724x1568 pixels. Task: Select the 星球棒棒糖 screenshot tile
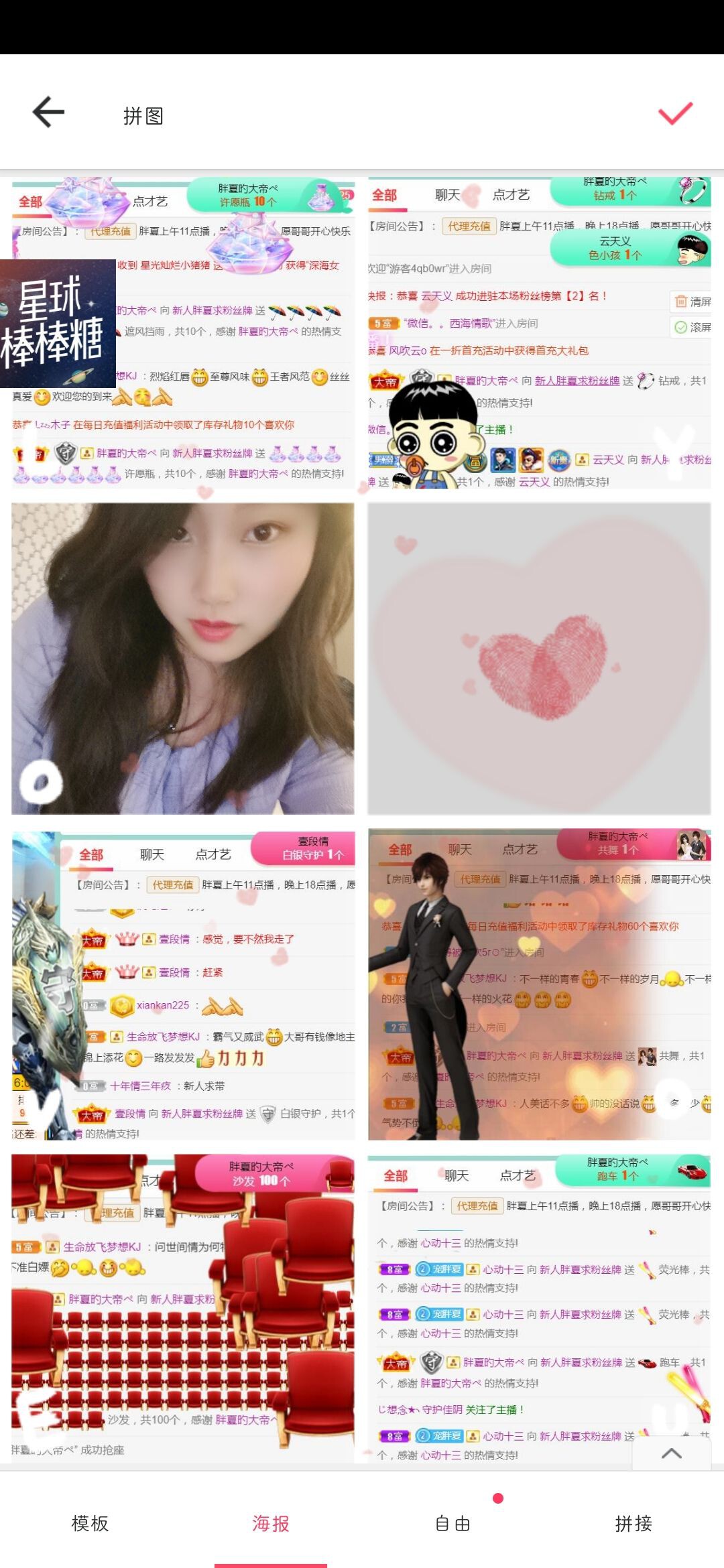[183, 333]
